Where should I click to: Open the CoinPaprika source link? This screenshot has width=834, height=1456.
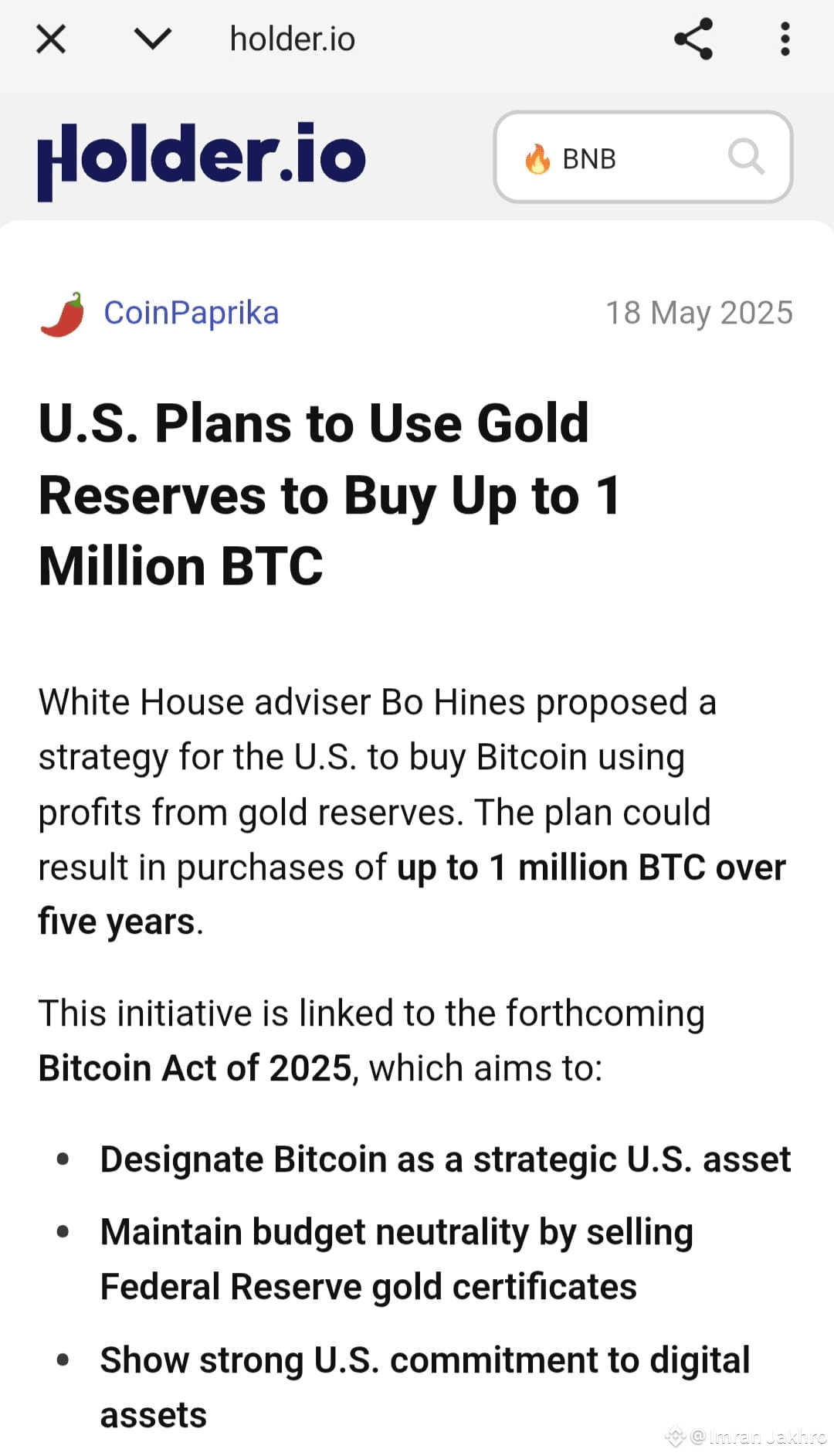(192, 314)
